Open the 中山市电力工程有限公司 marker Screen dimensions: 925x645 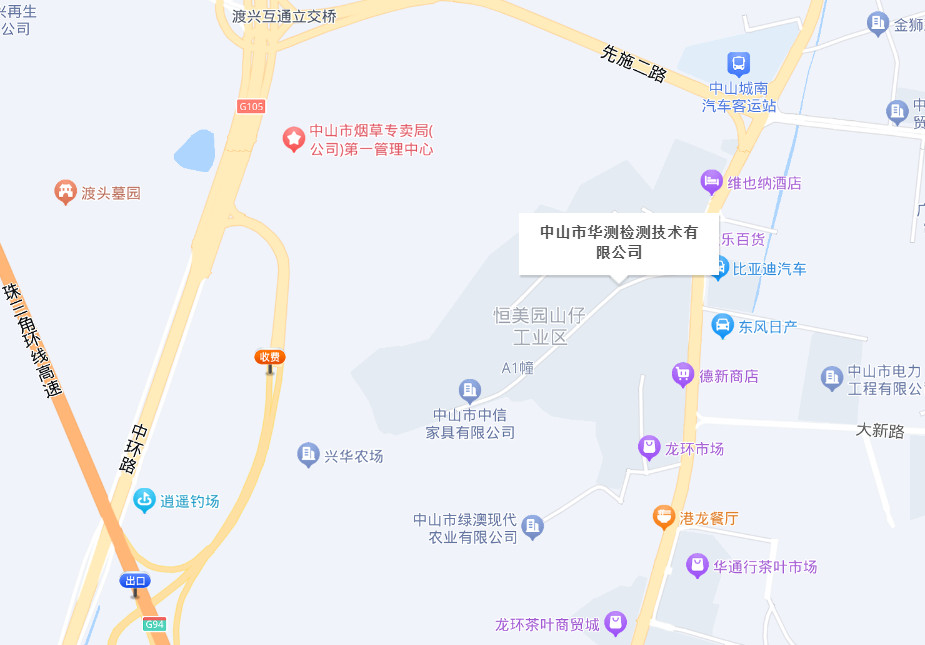[831, 378]
